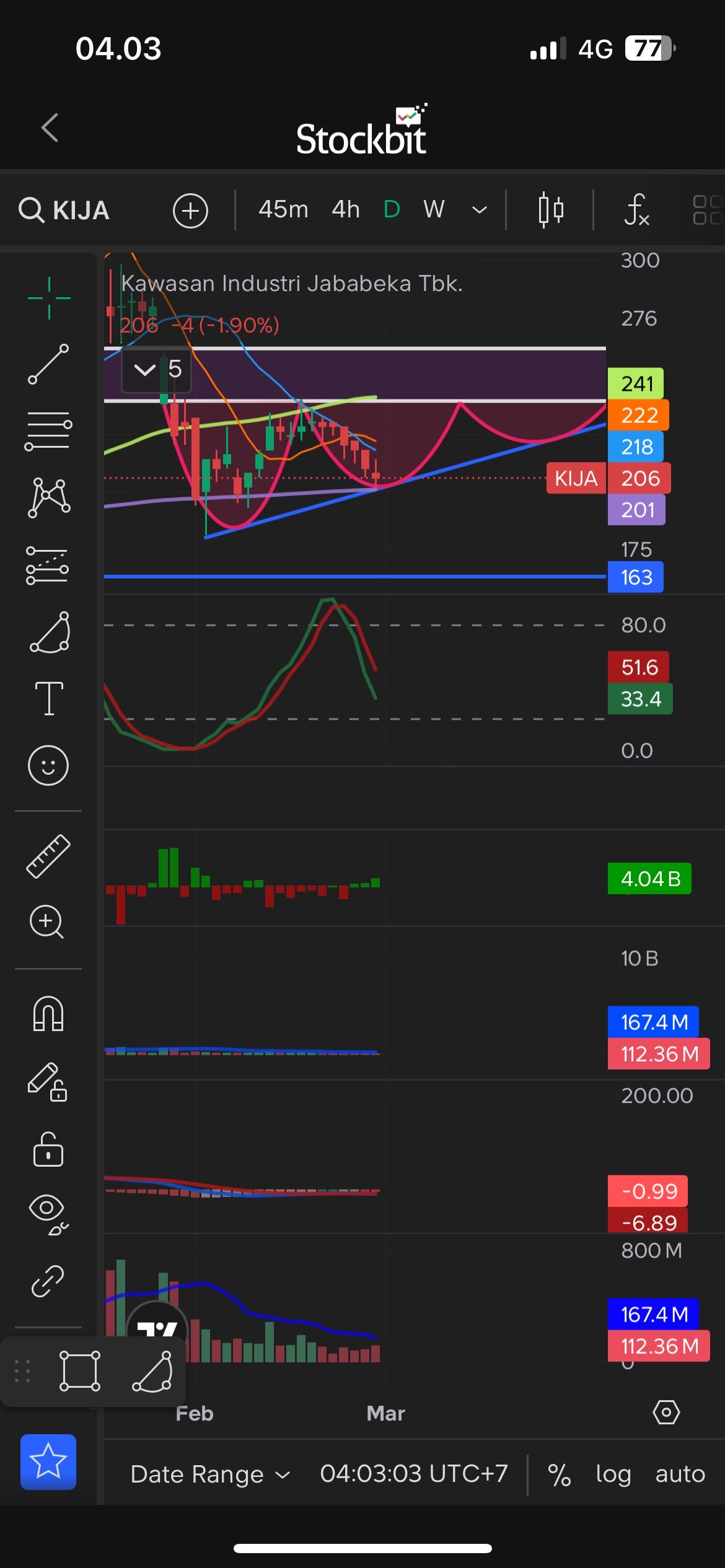
Task: Open KIJA symbol search
Action: coord(64,211)
